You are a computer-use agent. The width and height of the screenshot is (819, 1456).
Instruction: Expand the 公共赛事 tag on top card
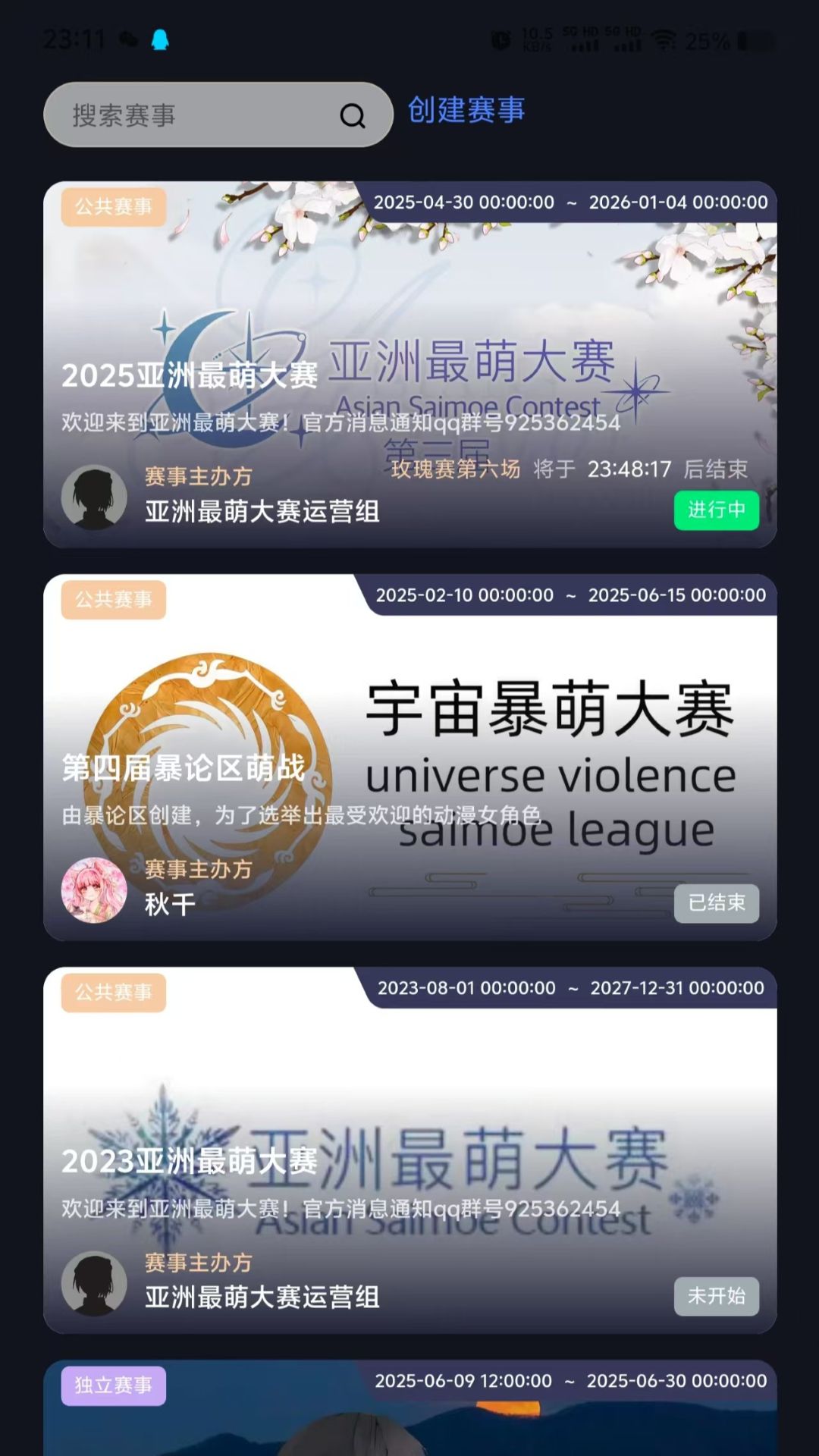[112, 205]
